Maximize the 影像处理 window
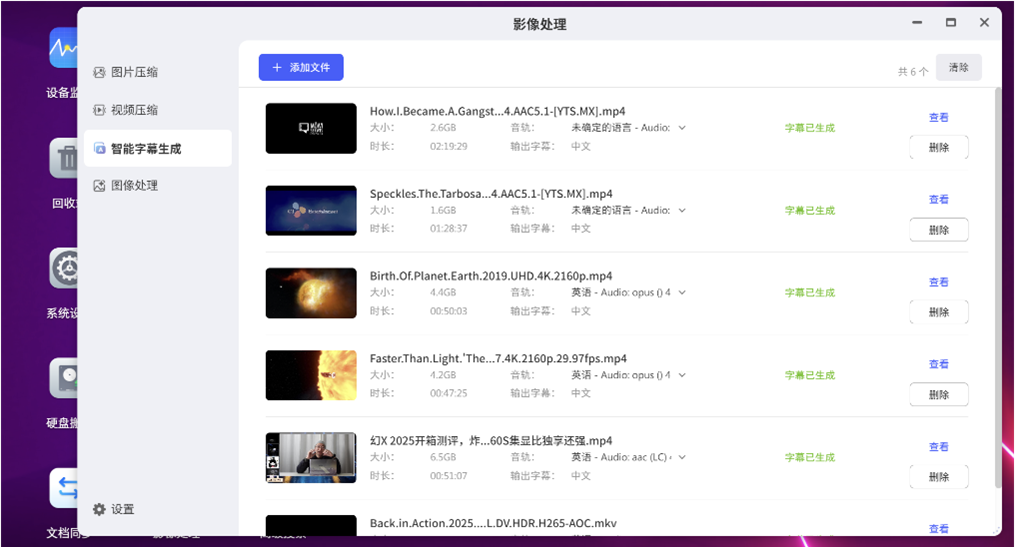Viewport: 1015px width, 547px height. tap(951, 23)
